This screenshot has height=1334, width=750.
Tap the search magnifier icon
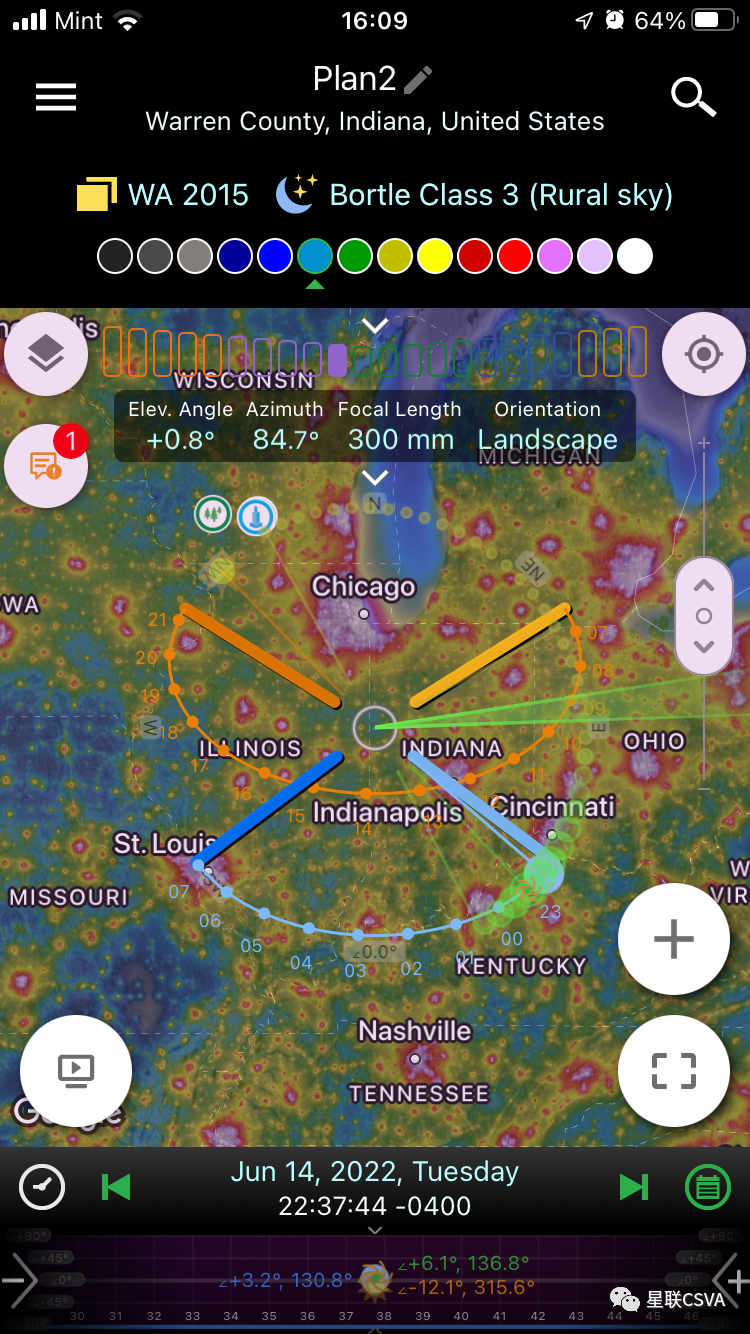pos(692,97)
